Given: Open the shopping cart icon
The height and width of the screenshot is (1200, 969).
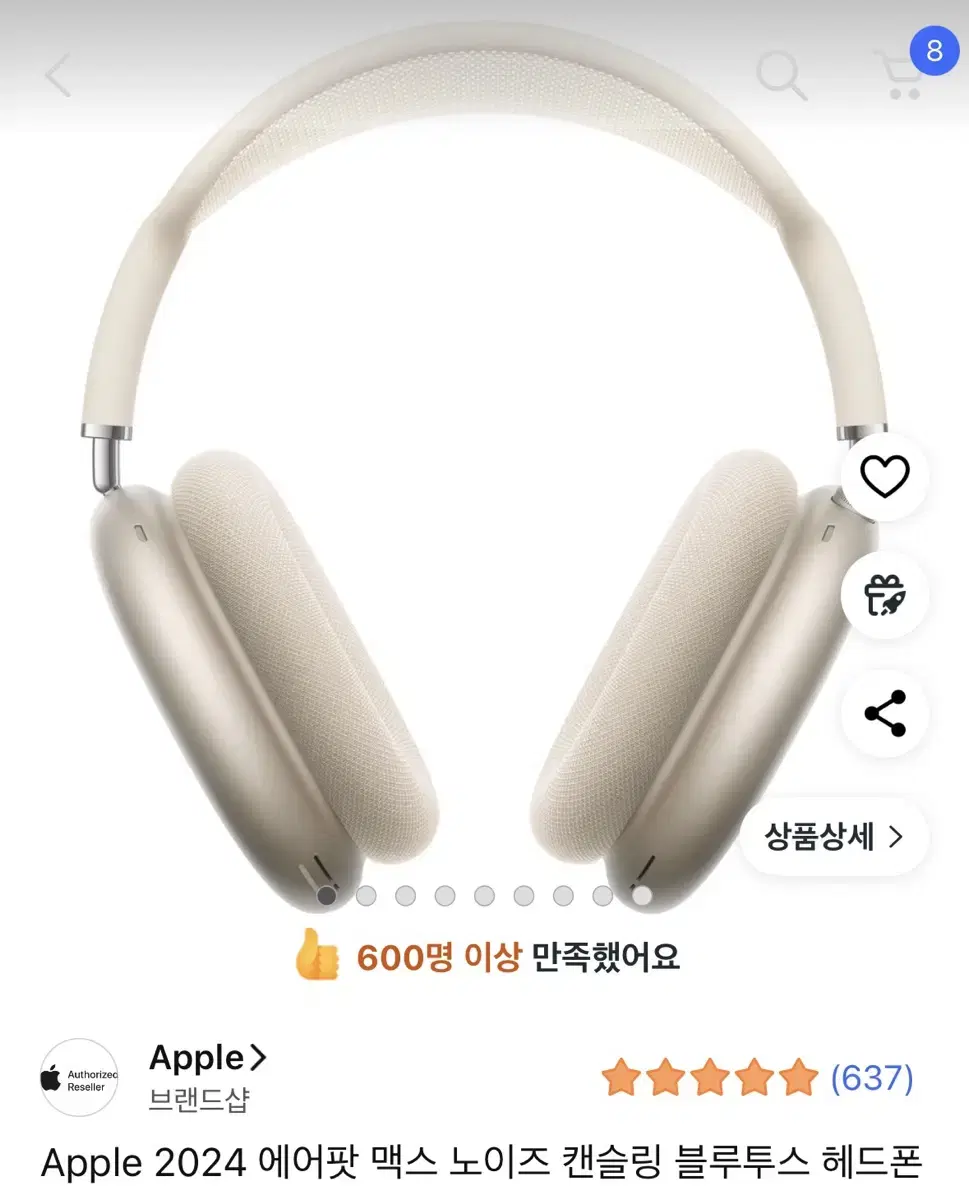Looking at the screenshot, I should tap(899, 78).
